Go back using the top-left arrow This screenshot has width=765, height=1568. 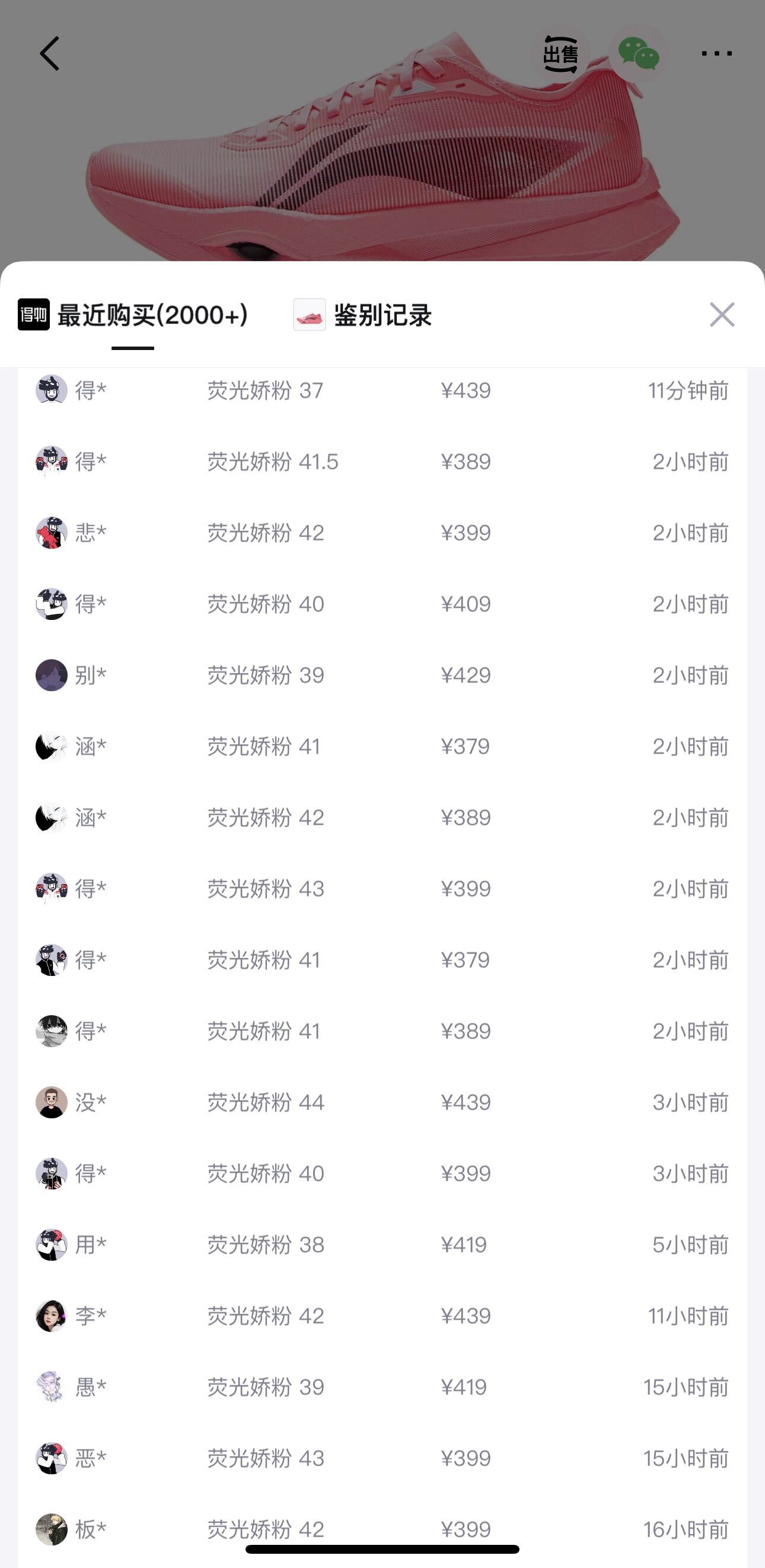click(x=50, y=53)
